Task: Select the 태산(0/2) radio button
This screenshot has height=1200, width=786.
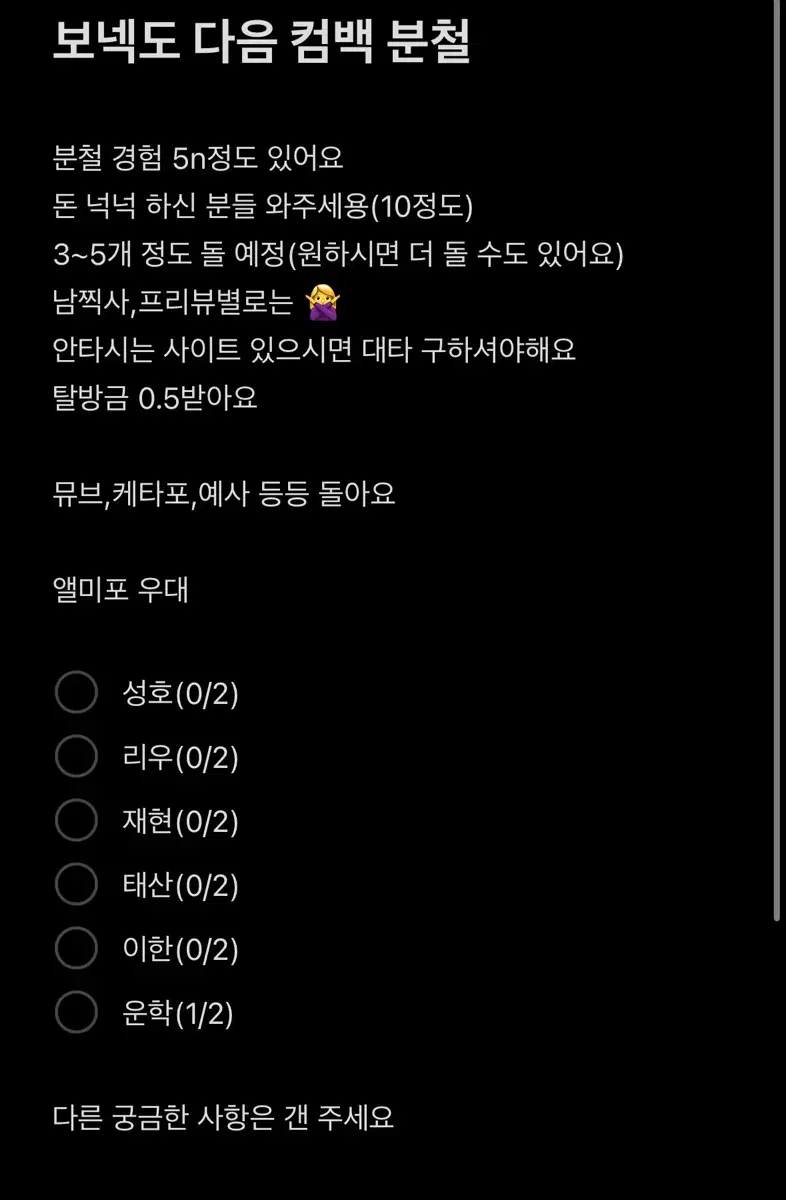Action: 76,885
